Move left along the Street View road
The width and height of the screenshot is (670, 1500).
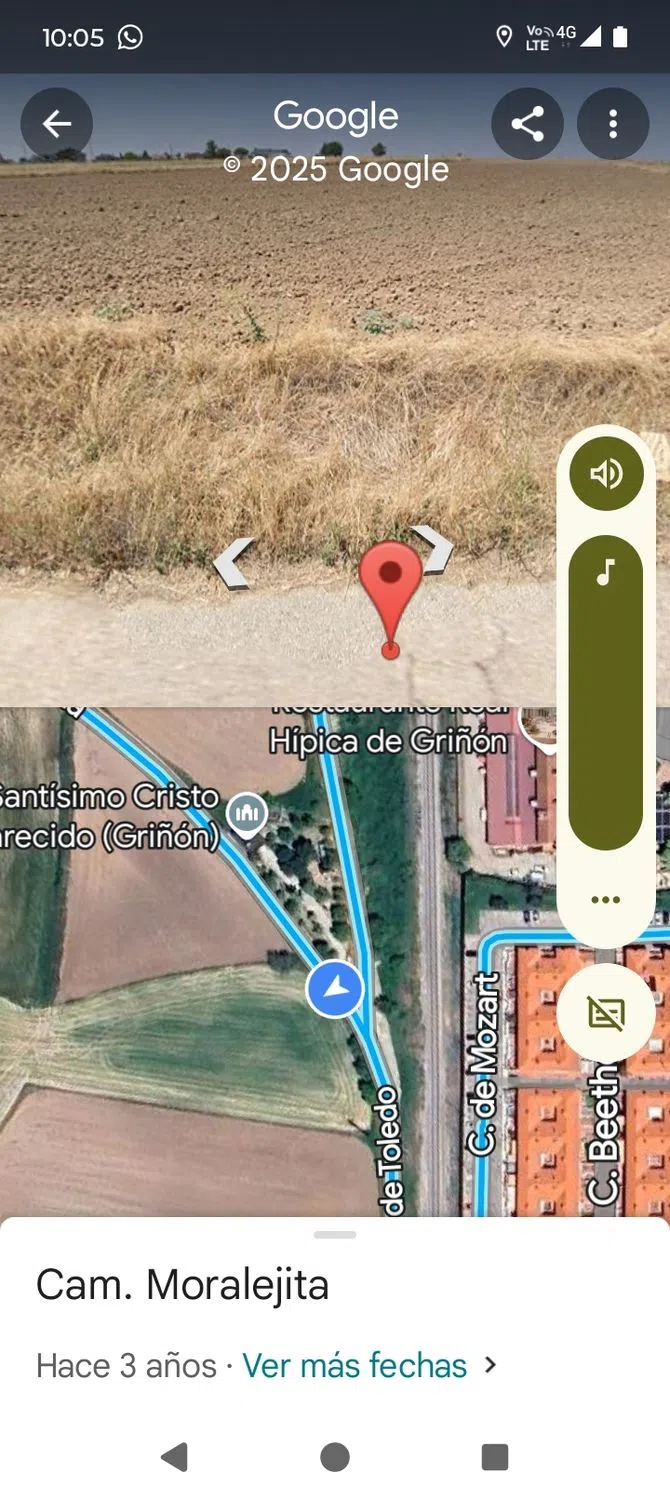pos(234,563)
